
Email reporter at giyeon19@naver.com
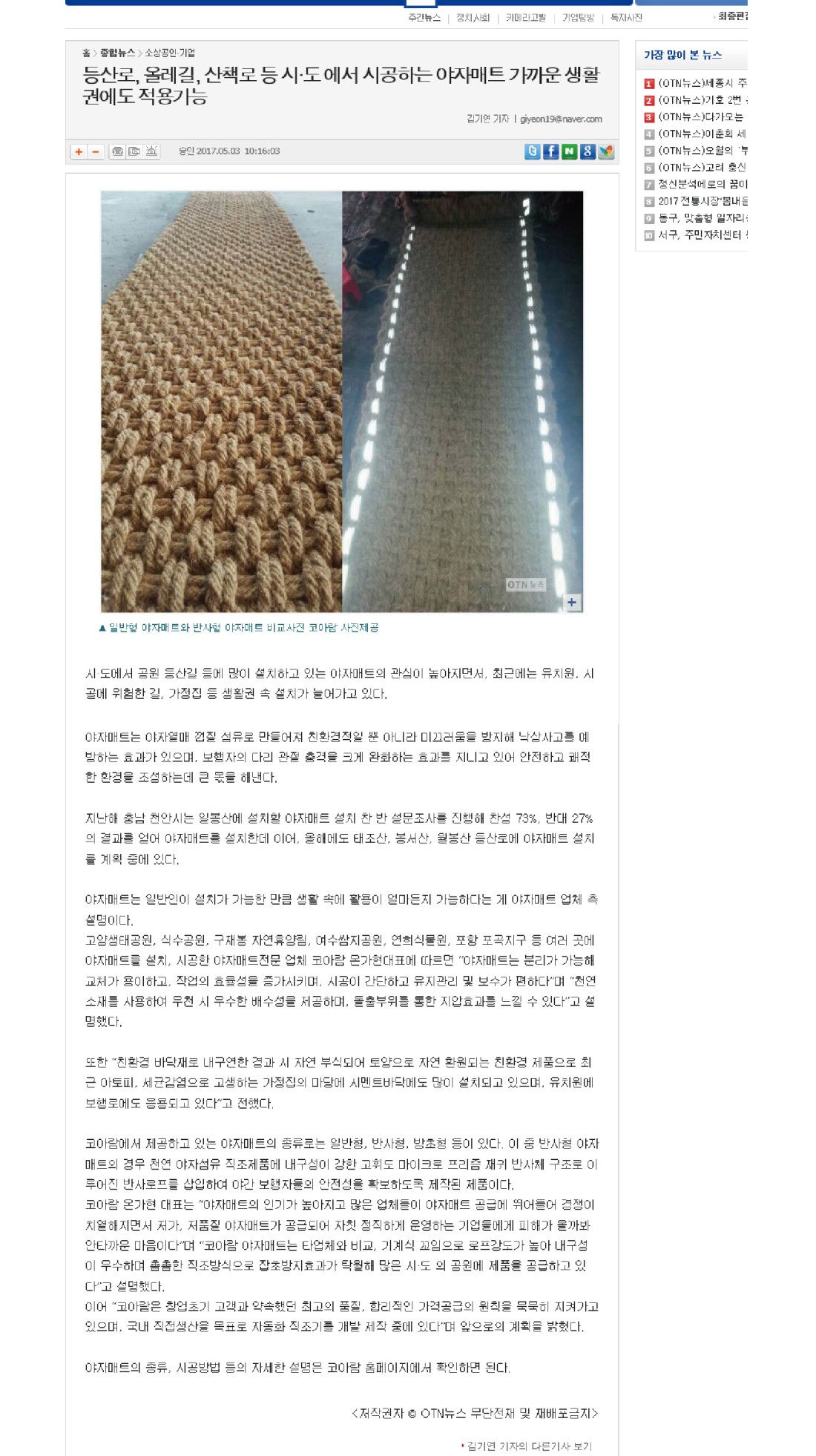[x=561, y=119]
